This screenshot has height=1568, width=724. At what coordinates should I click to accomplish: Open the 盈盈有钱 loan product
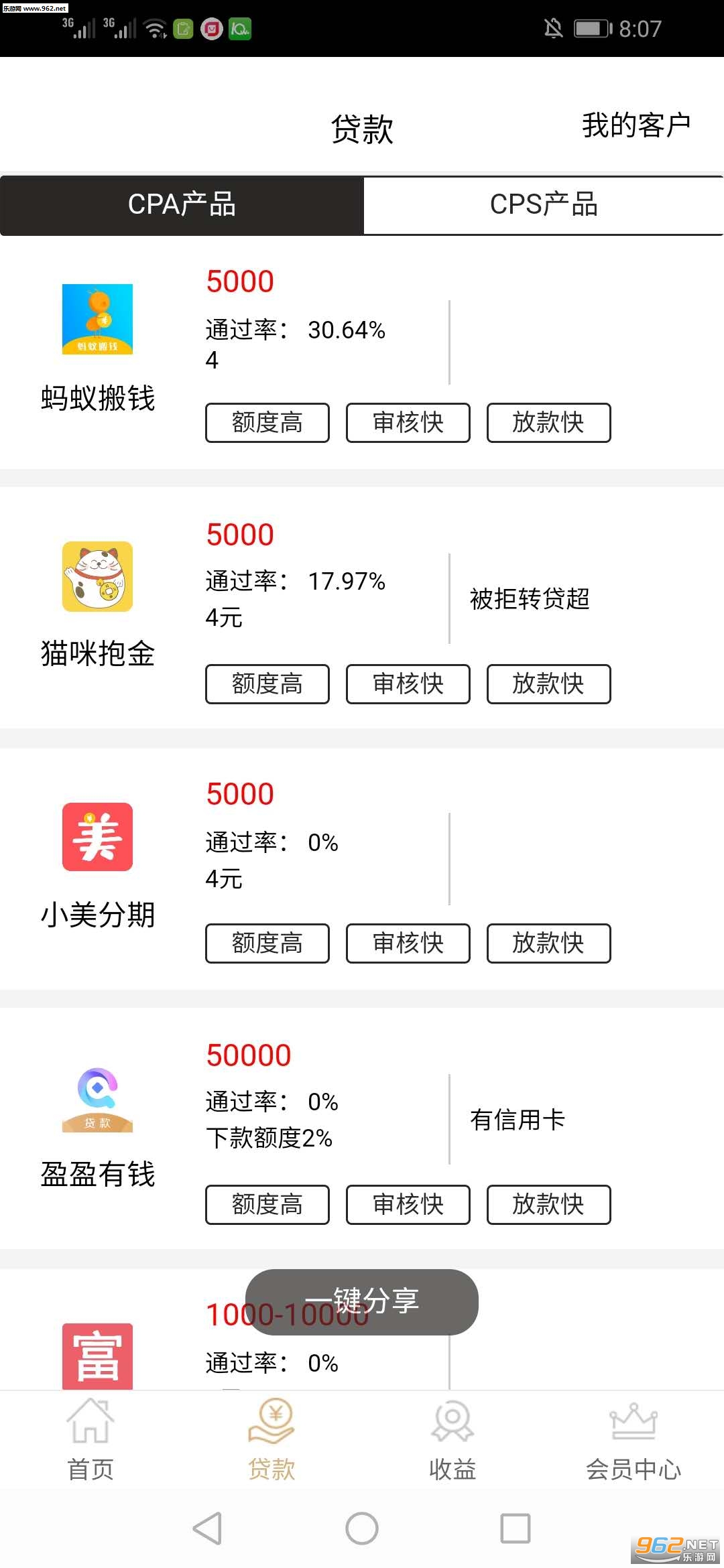click(98, 1126)
